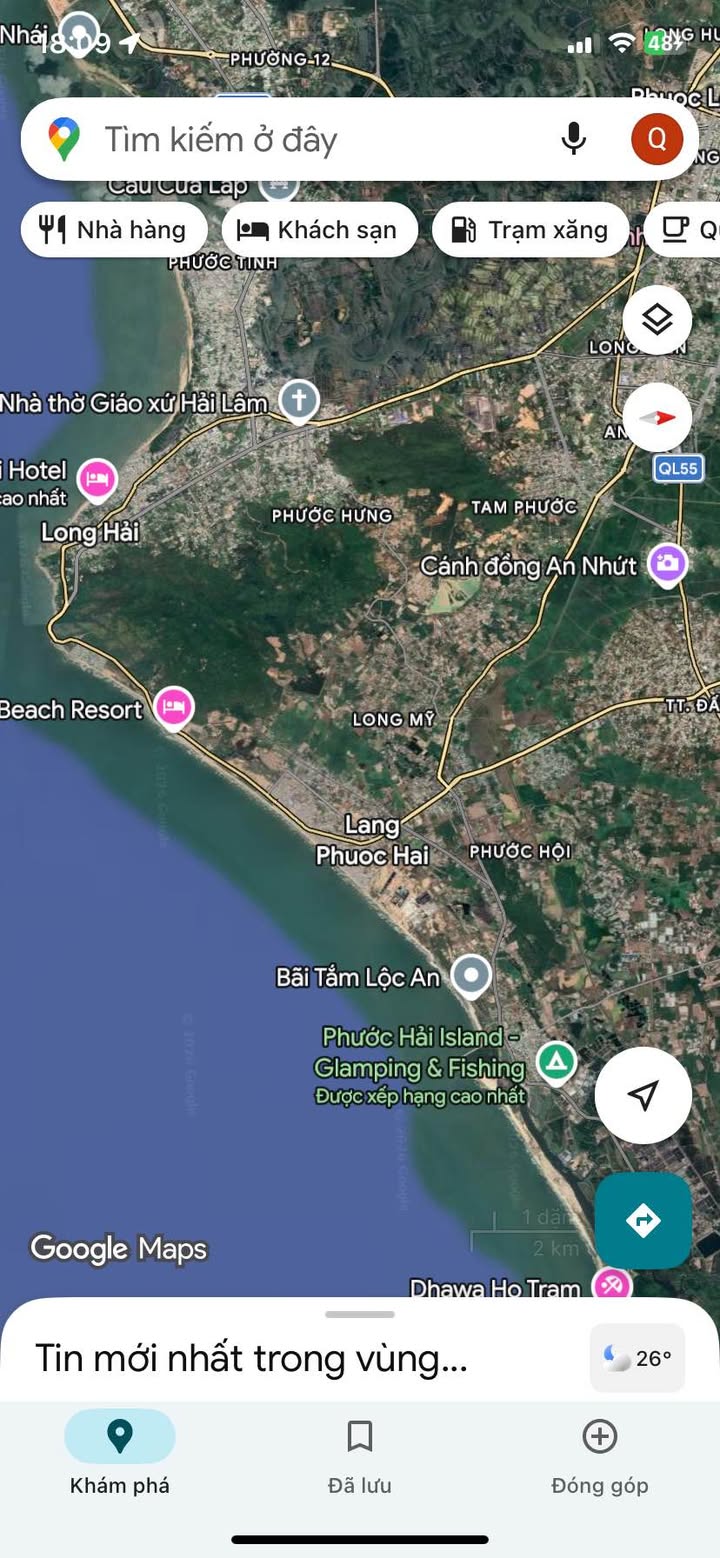720x1558 pixels.
Task: Filter map by Khách sạn
Action: pos(319,230)
